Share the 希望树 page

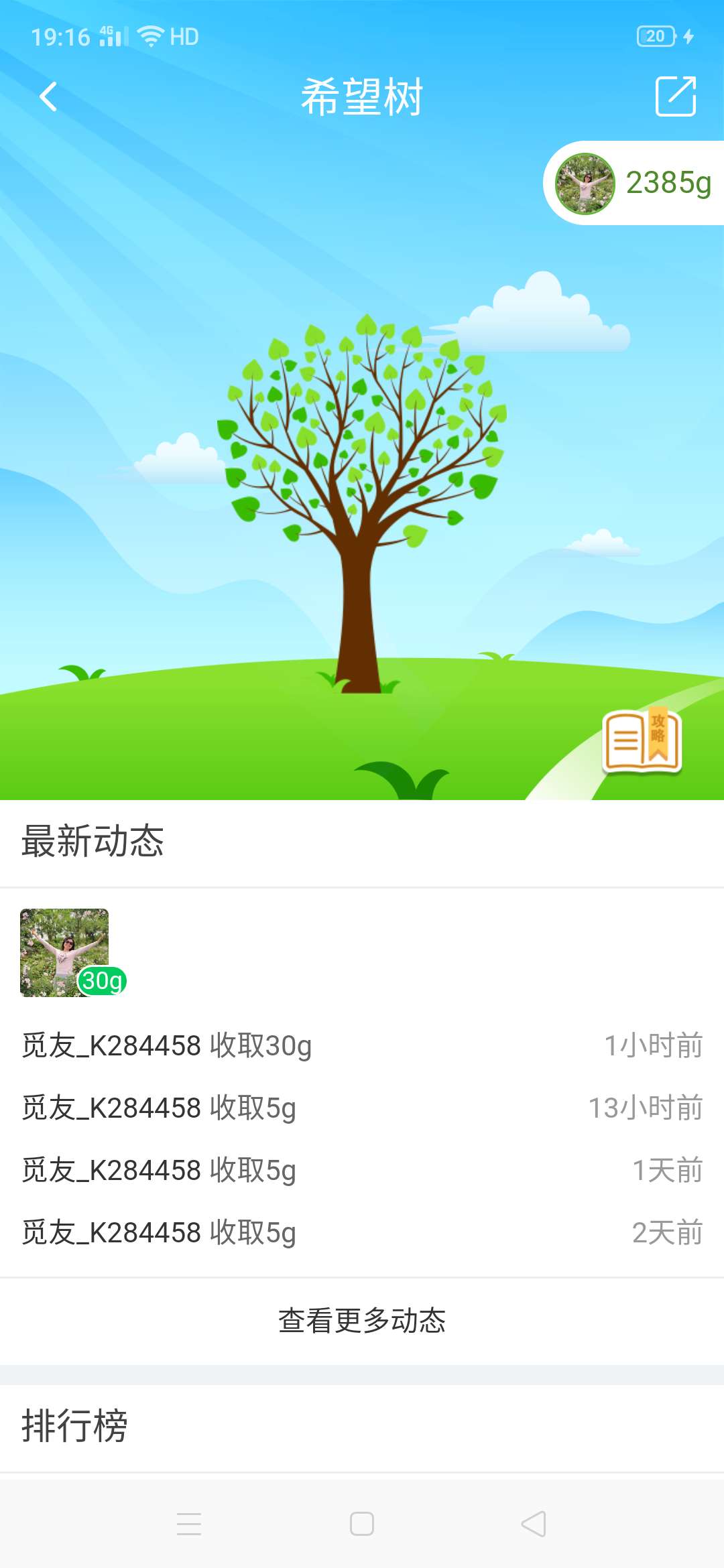[x=675, y=96]
